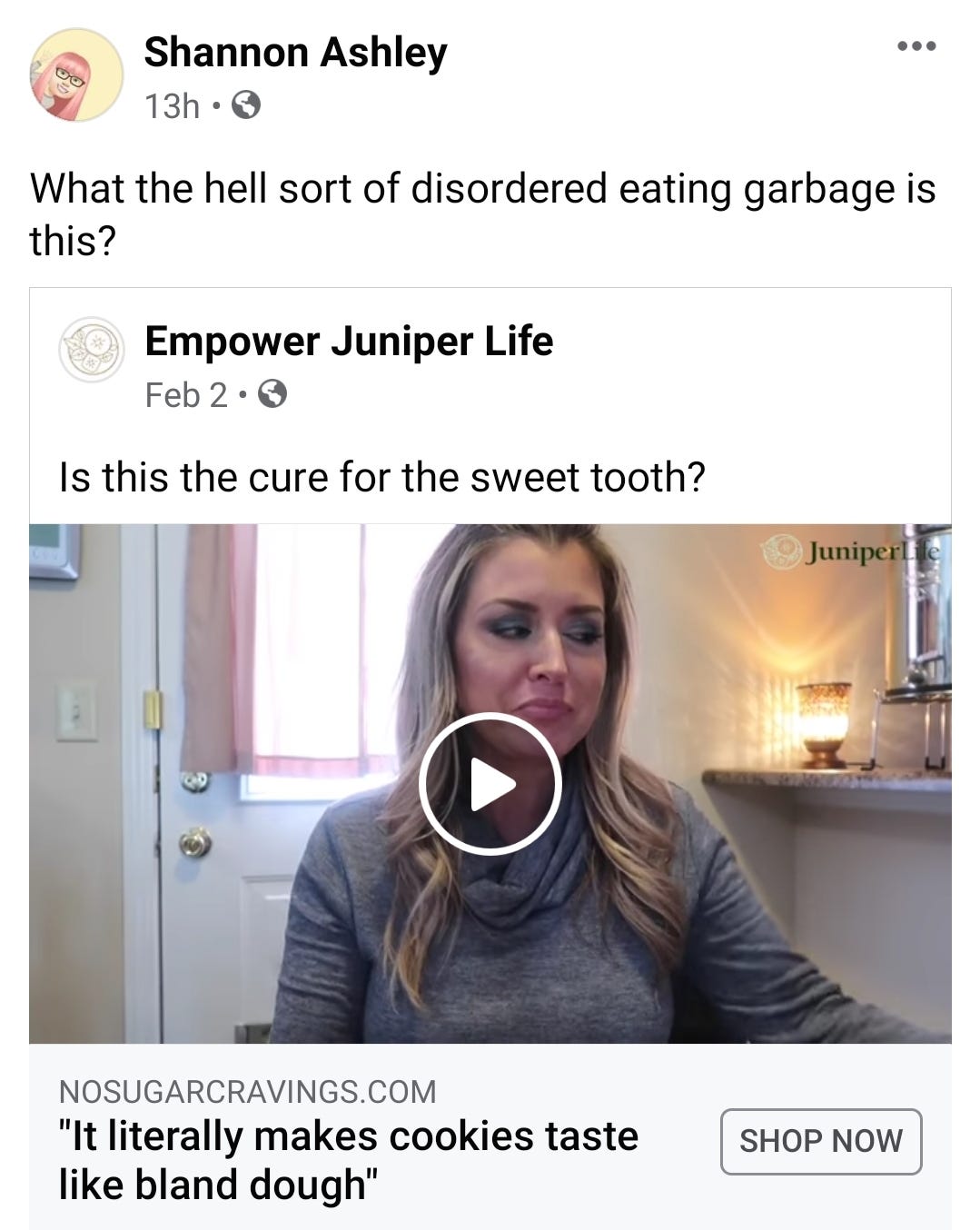Open the nosugarcravings.com link headline

[x=348, y=1160]
